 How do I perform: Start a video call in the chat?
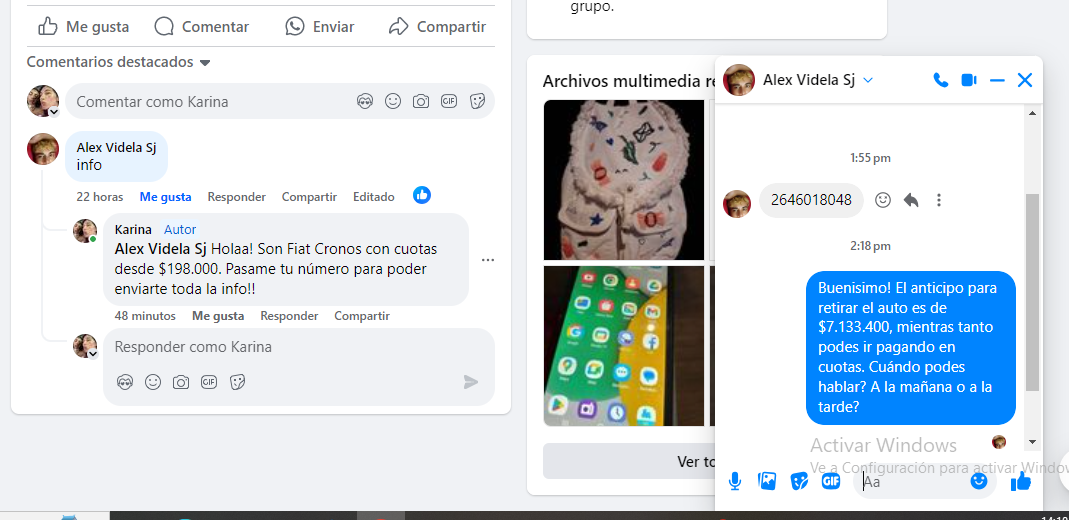point(968,80)
